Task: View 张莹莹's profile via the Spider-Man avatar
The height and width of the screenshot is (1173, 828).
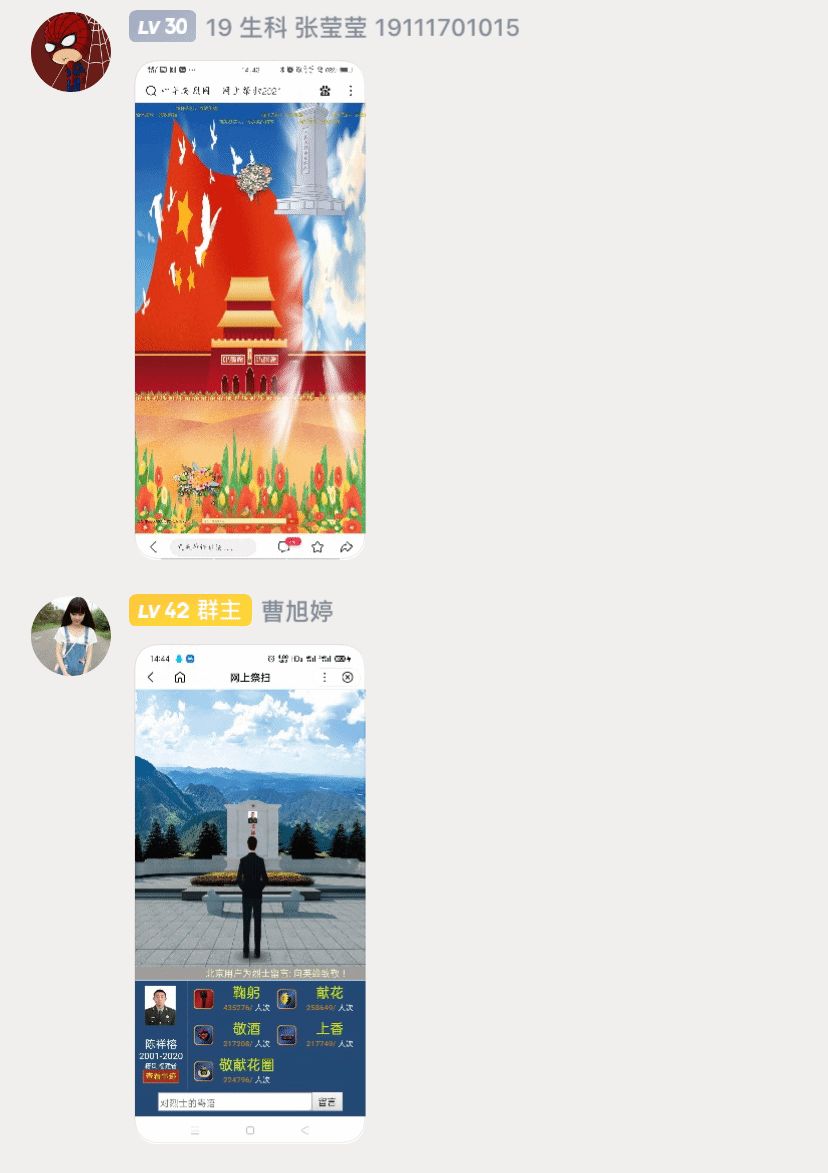Action: point(71,52)
